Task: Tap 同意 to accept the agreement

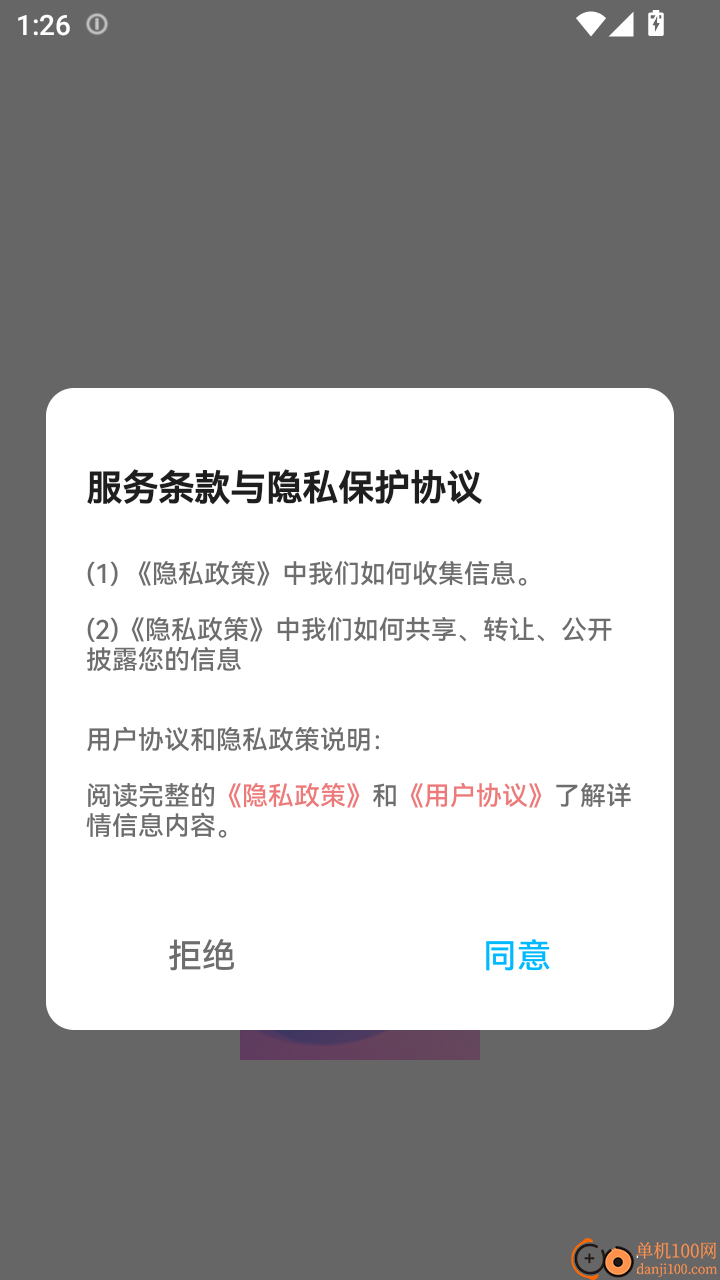Action: (x=517, y=957)
